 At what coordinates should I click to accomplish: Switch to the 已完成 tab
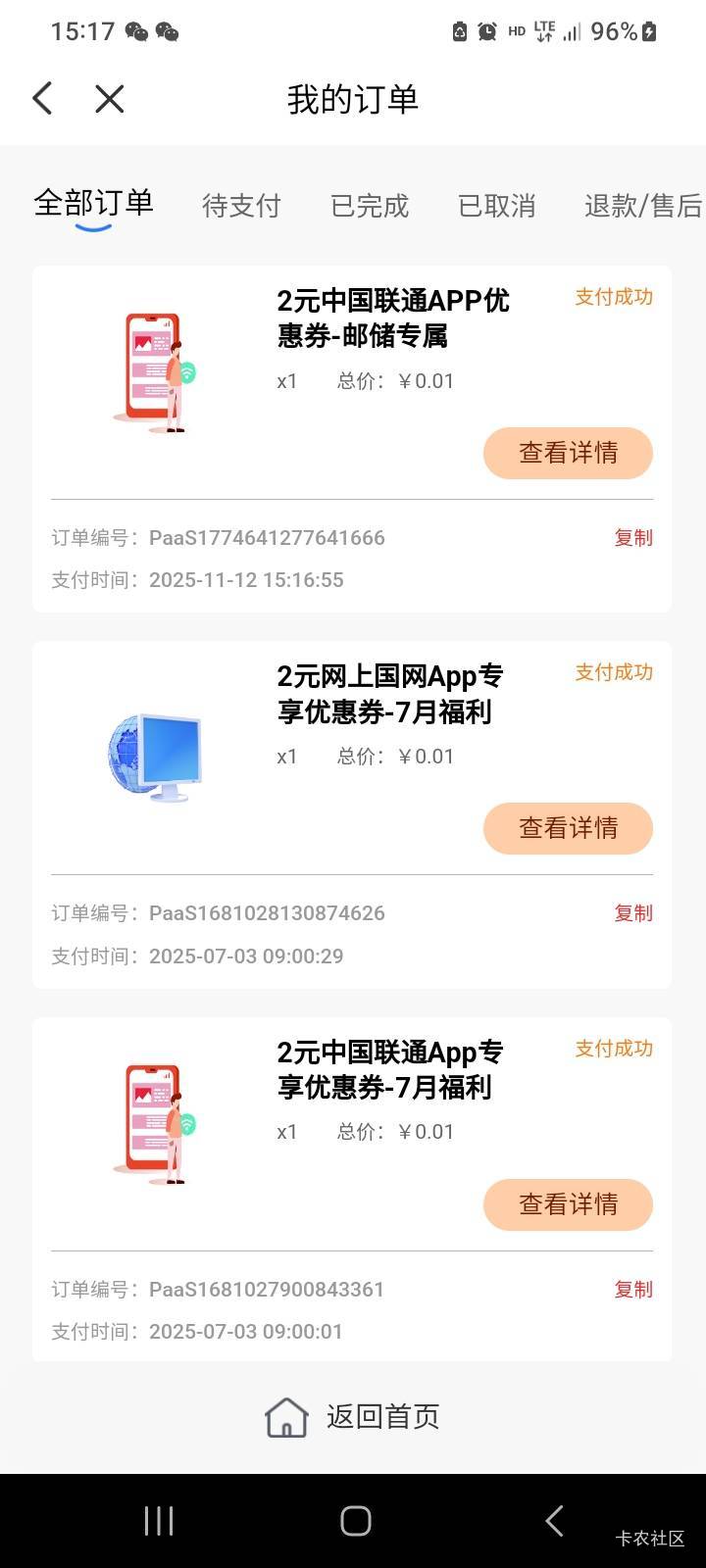(x=370, y=206)
